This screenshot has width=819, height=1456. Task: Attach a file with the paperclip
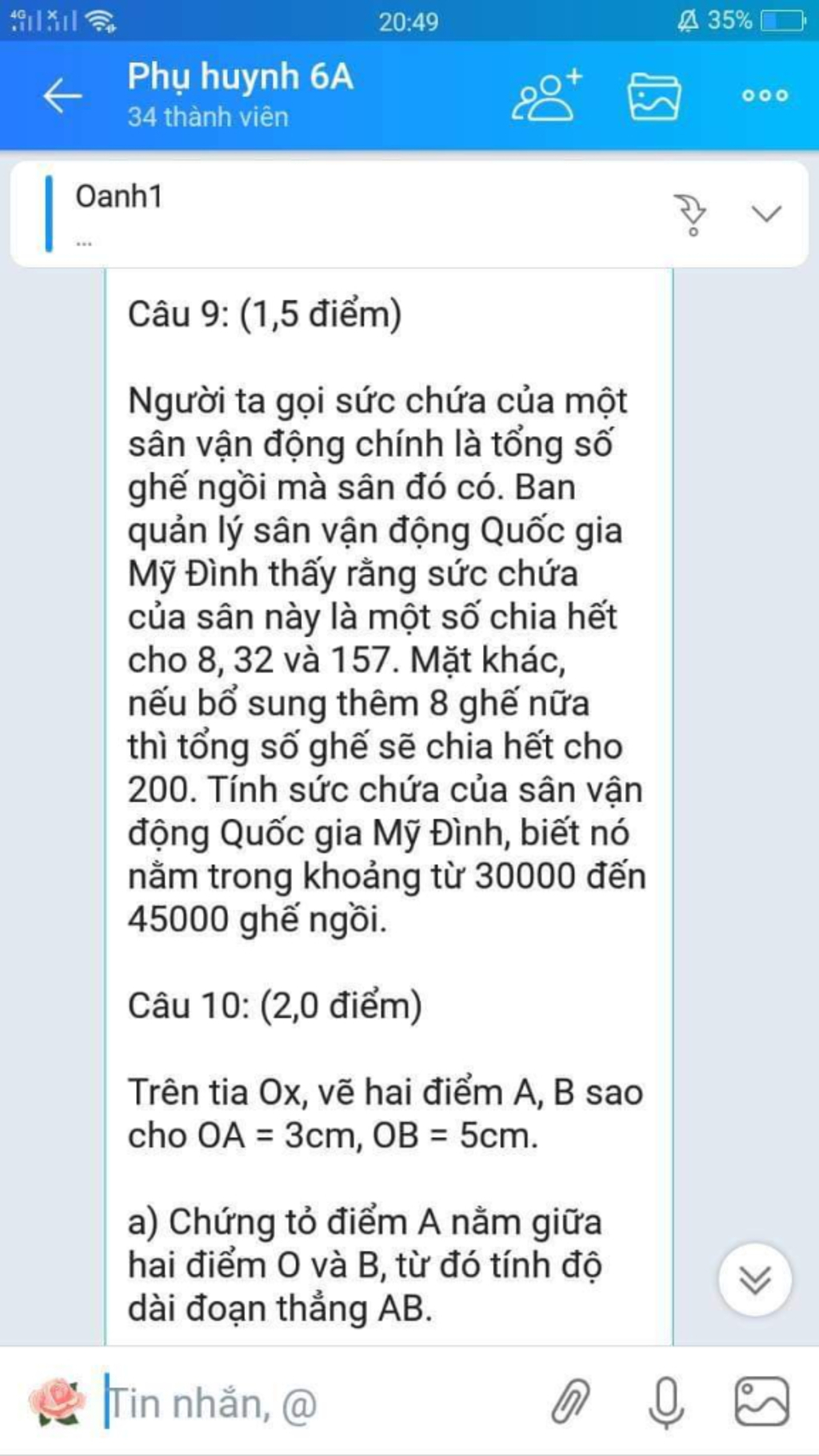pos(571,1402)
